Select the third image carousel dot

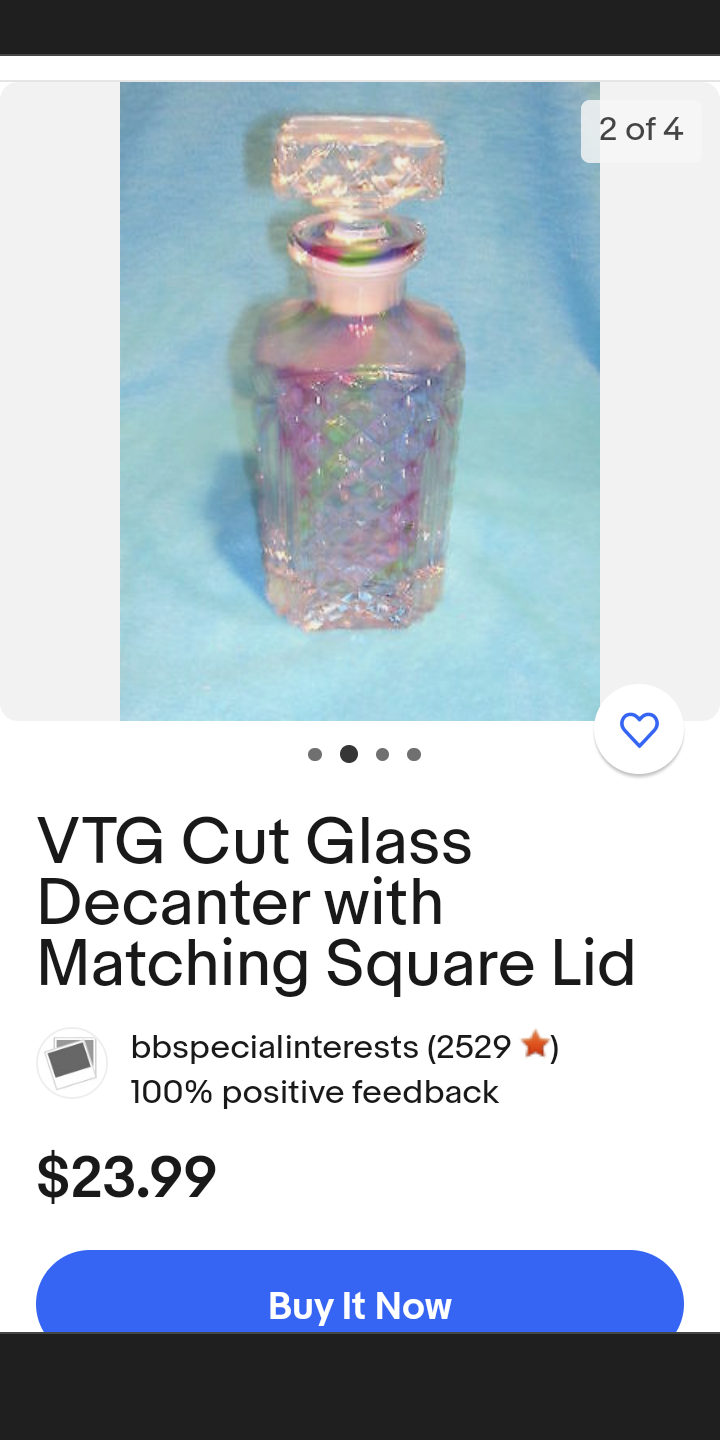[x=382, y=754]
